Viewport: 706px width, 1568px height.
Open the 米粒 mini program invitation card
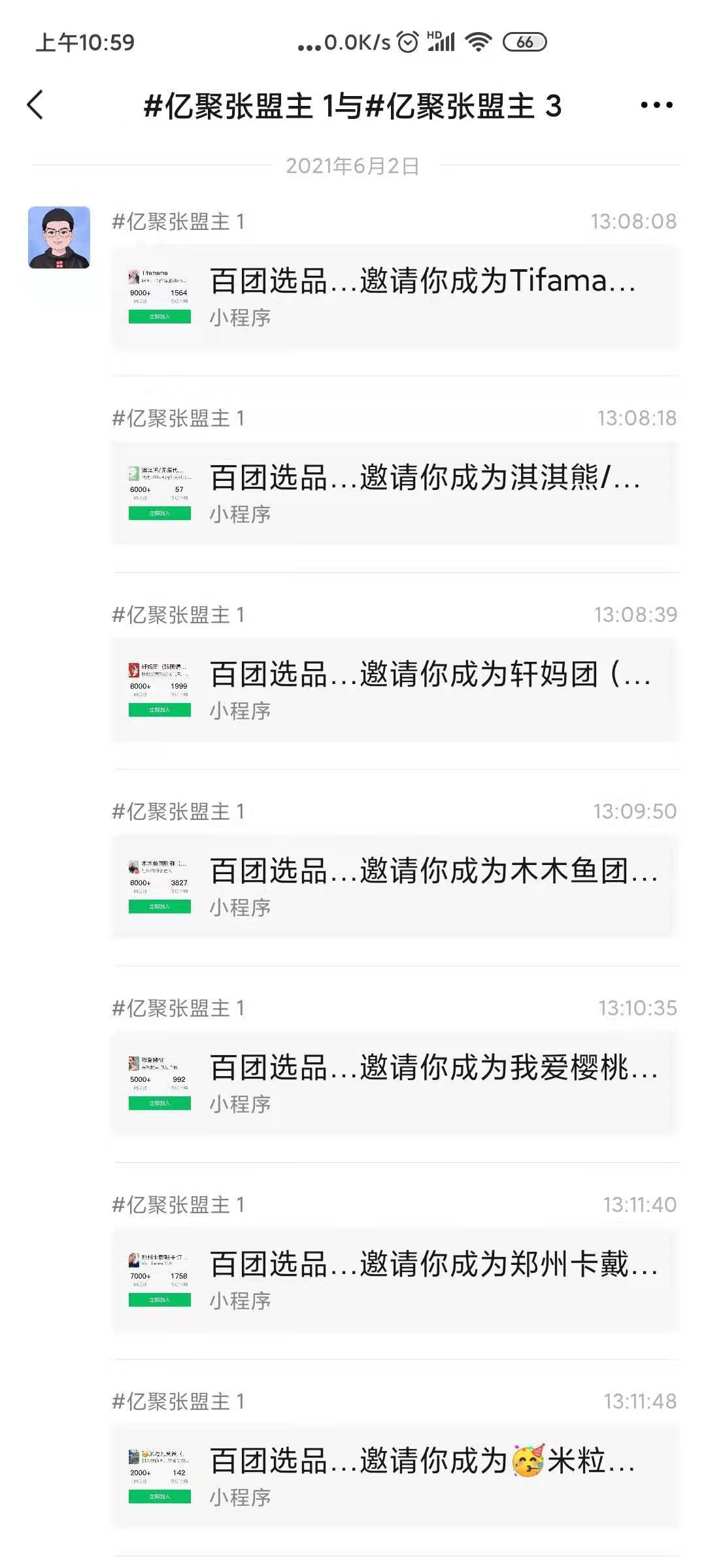pos(395,1477)
